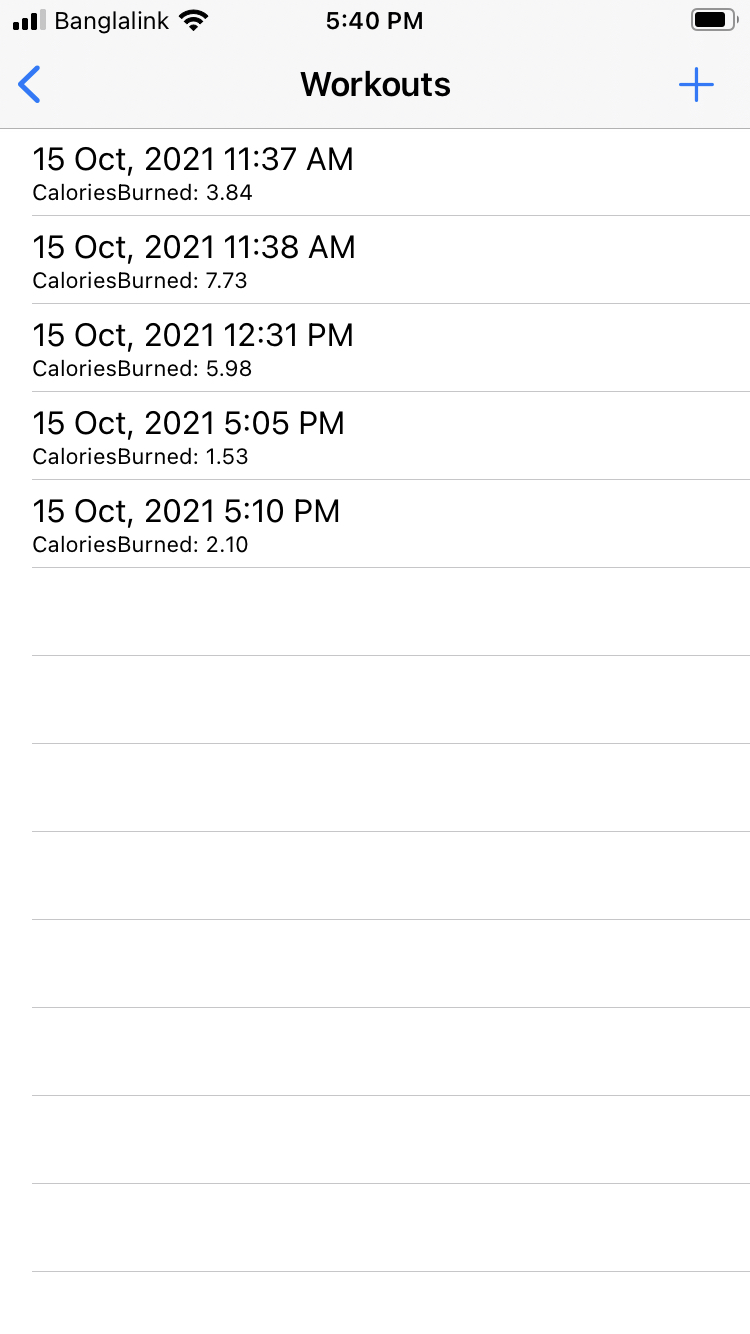The image size is (750, 1334).
Task: Select the back navigation arrow
Action: point(29,84)
